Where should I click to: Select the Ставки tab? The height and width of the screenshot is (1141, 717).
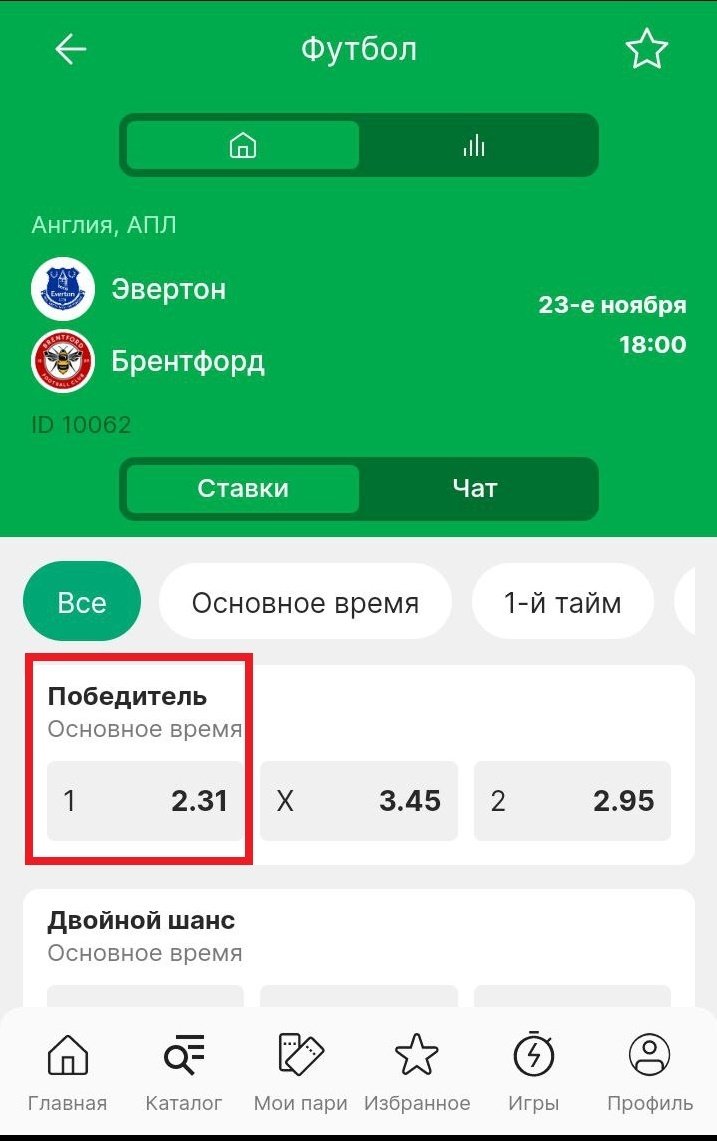(243, 488)
